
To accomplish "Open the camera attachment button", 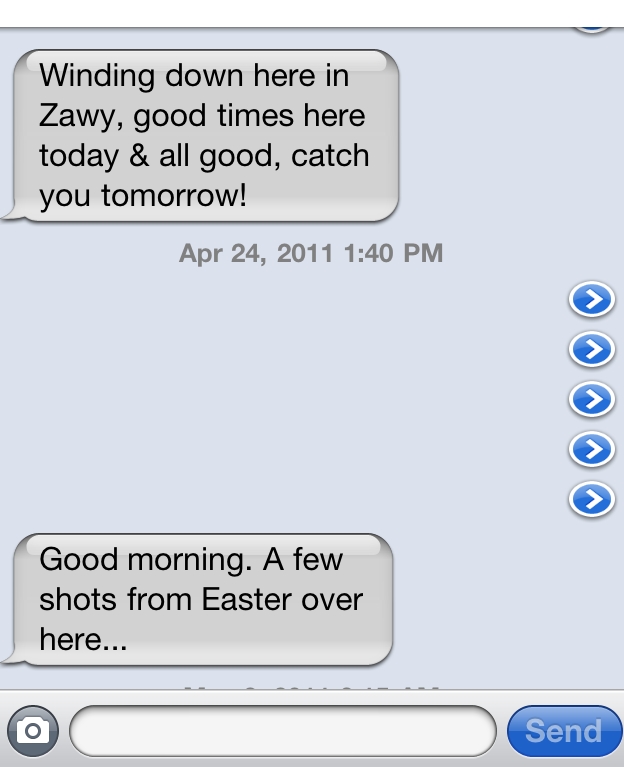I will click(x=33, y=731).
